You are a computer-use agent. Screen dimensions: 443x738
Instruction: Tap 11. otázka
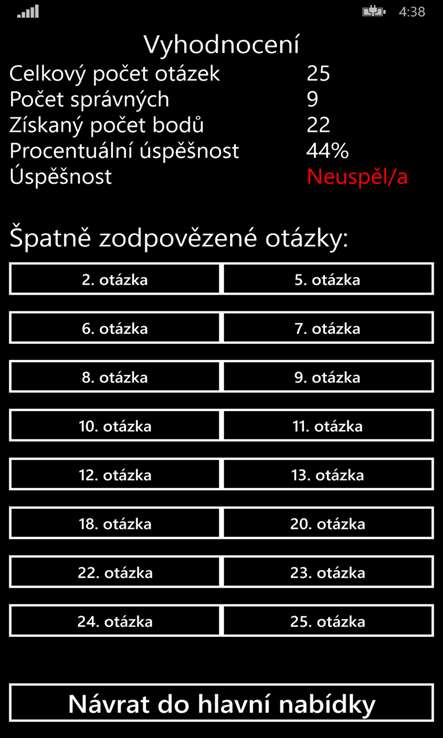click(328, 426)
